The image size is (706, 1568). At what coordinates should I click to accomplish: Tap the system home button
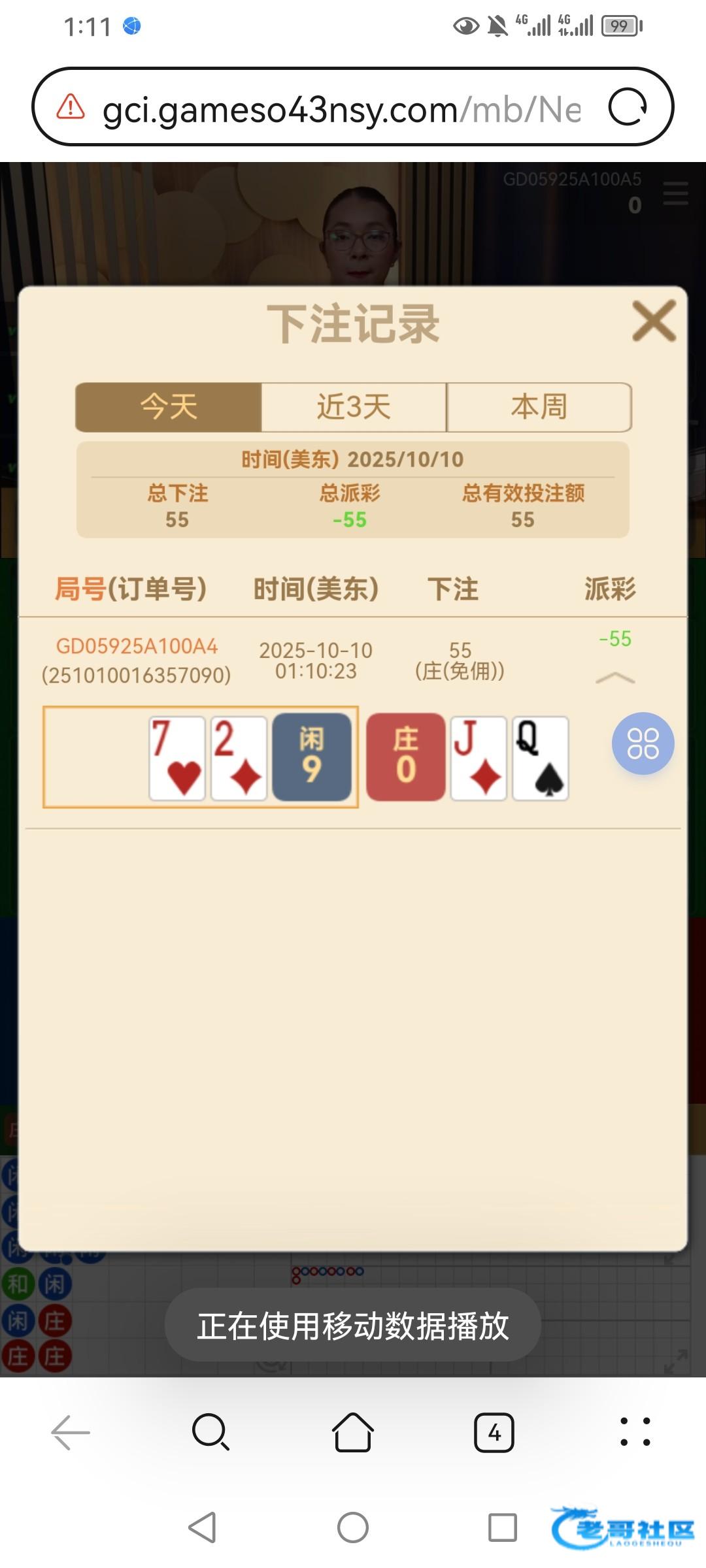pyautogui.click(x=353, y=1527)
